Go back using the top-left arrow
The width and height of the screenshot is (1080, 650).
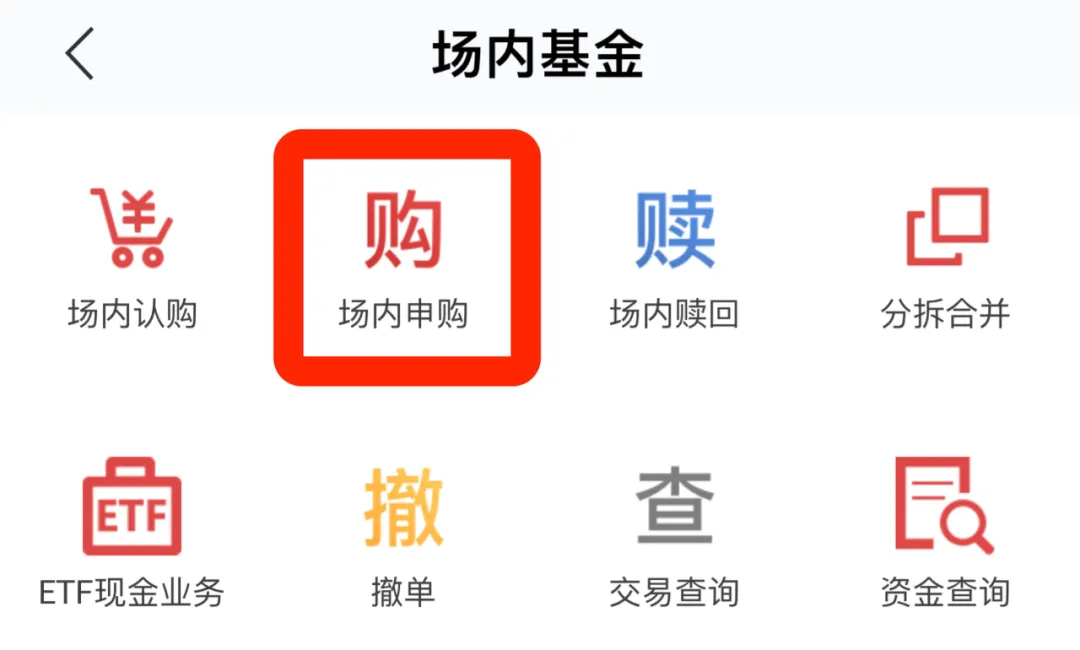[x=80, y=54]
